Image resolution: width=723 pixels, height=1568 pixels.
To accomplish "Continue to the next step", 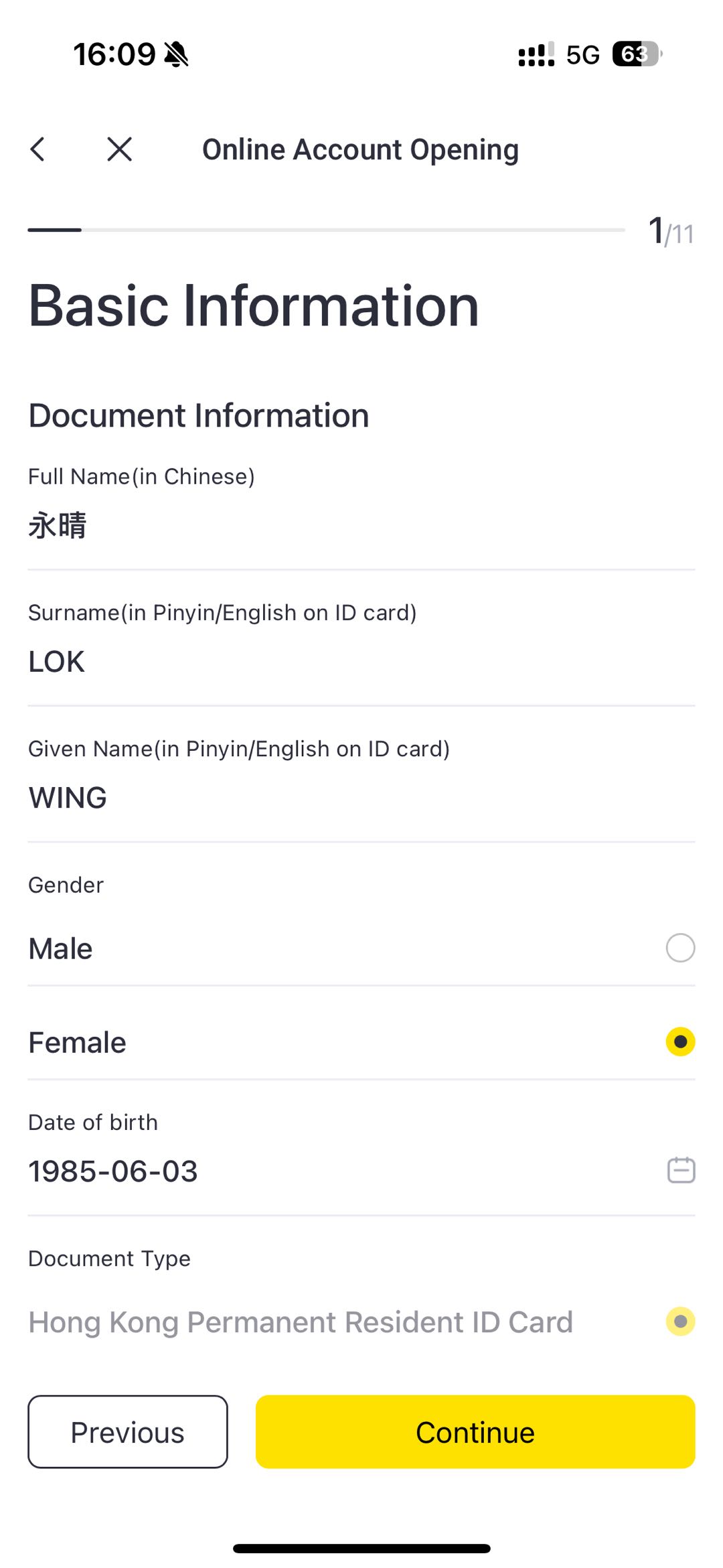I will coord(475,1432).
